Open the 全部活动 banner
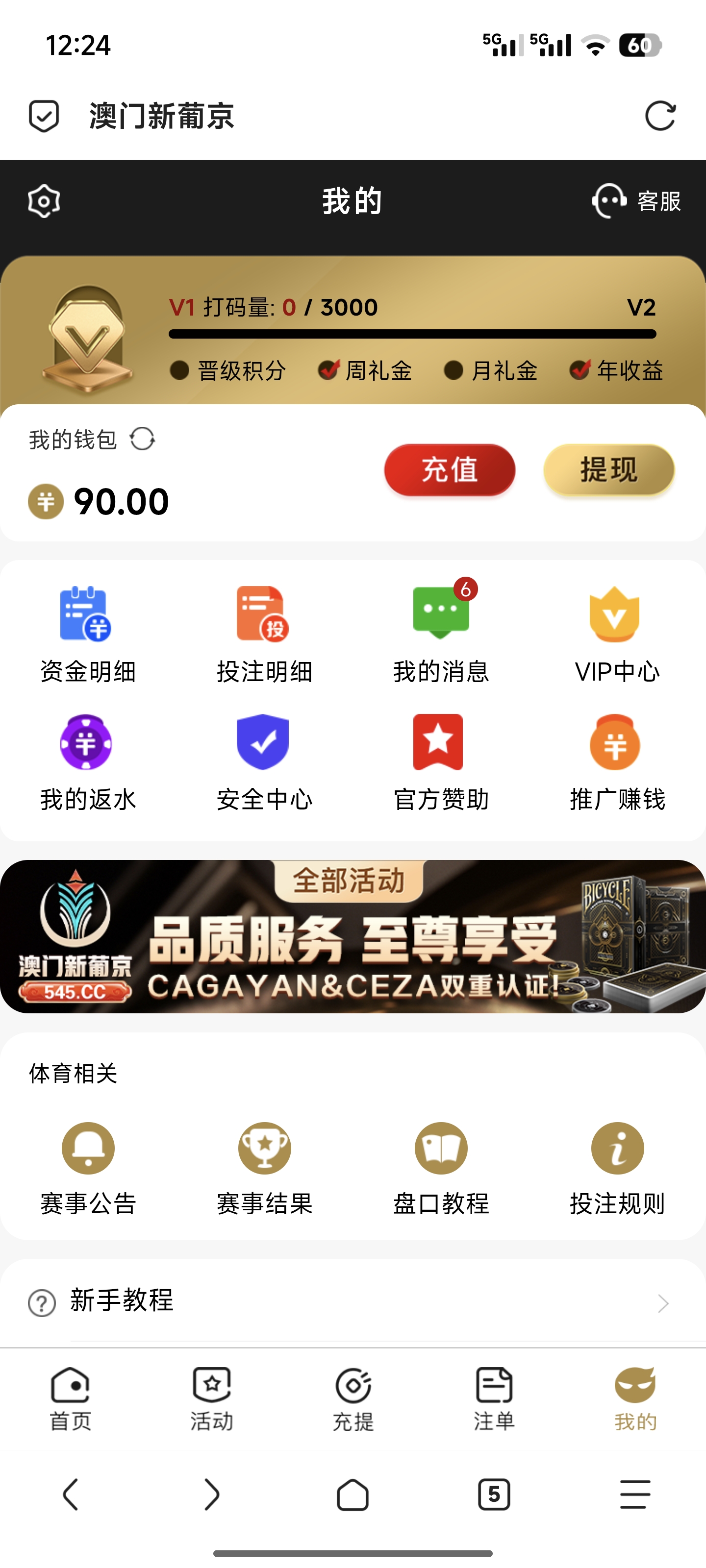This screenshot has height=1568, width=706. pyautogui.click(x=353, y=936)
